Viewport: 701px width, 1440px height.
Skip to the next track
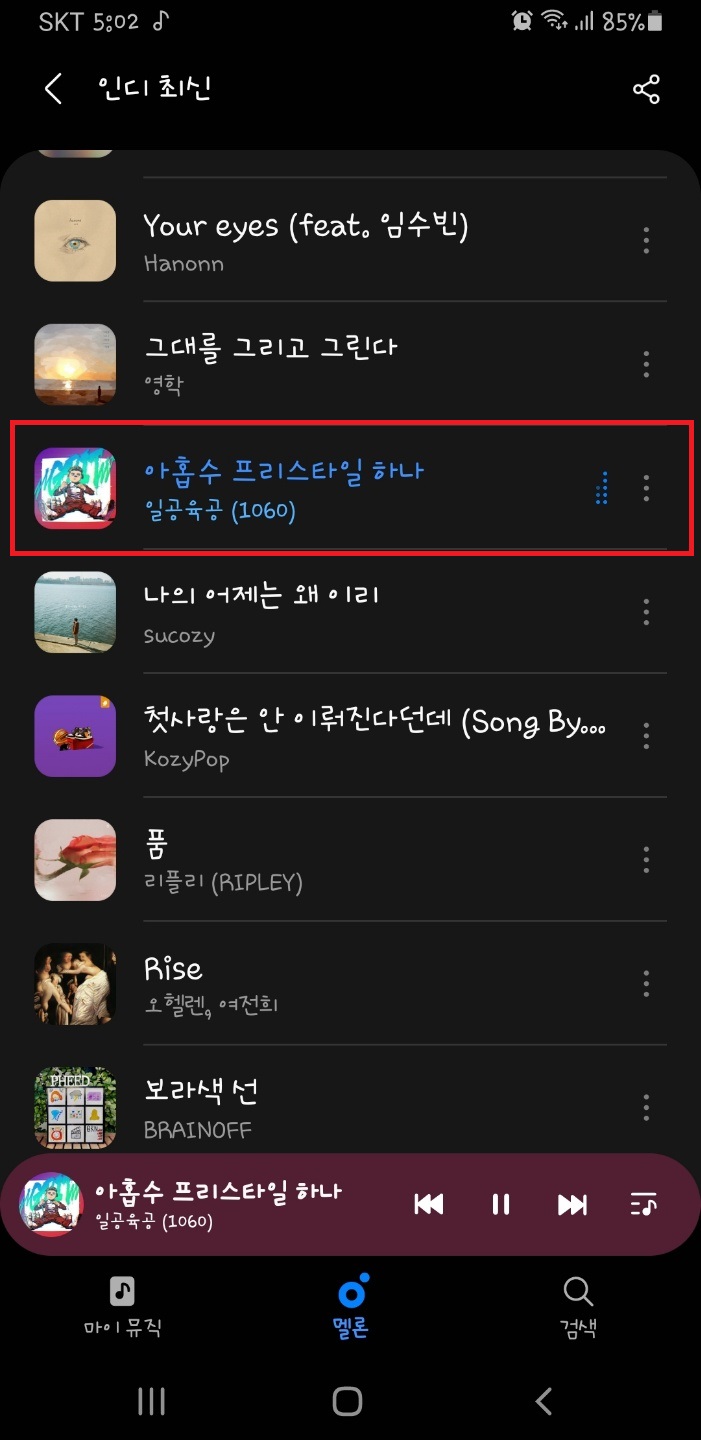coord(572,1205)
